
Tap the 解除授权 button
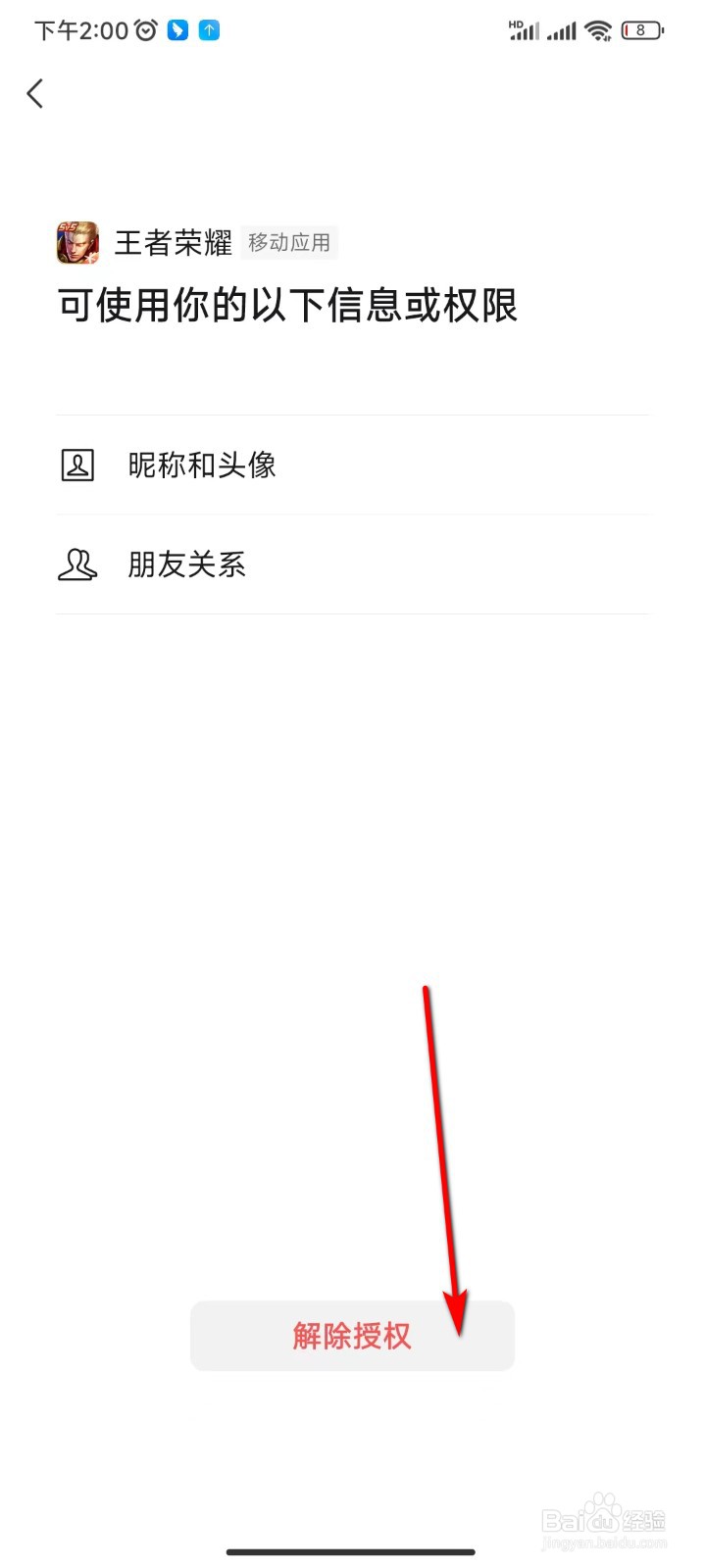(351, 1335)
